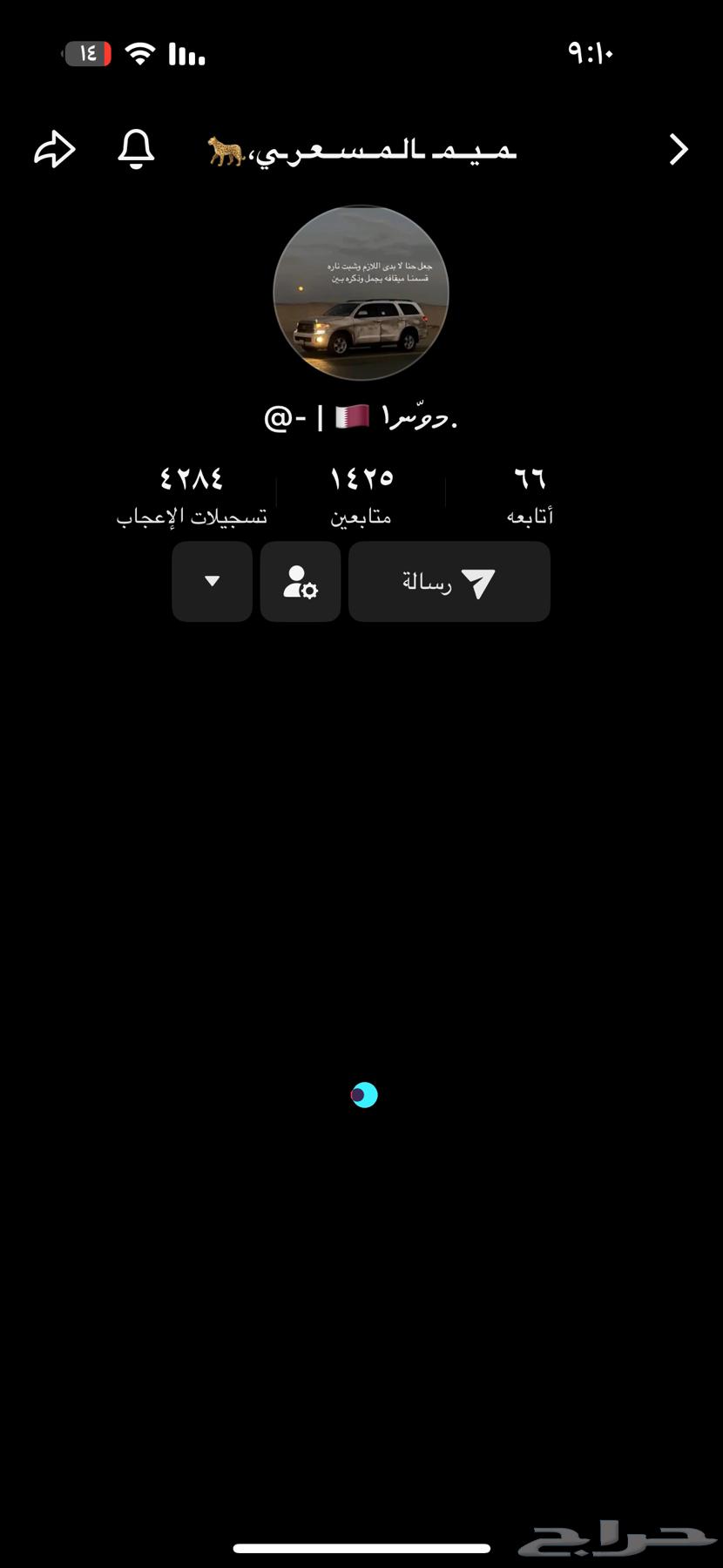723x1568 pixels.
Task: Send a message with the رسالة button
Action: click(449, 582)
